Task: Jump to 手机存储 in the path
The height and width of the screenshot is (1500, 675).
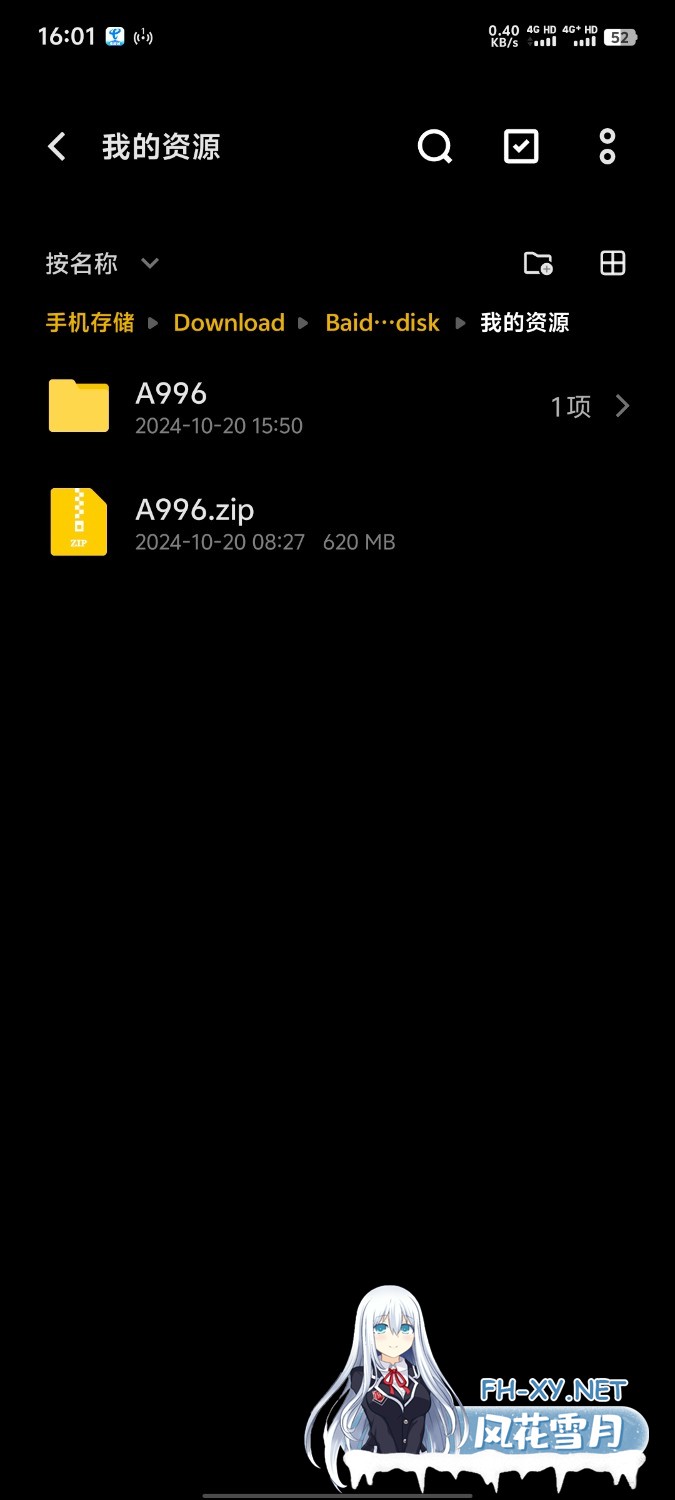Action: (x=90, y=322)
